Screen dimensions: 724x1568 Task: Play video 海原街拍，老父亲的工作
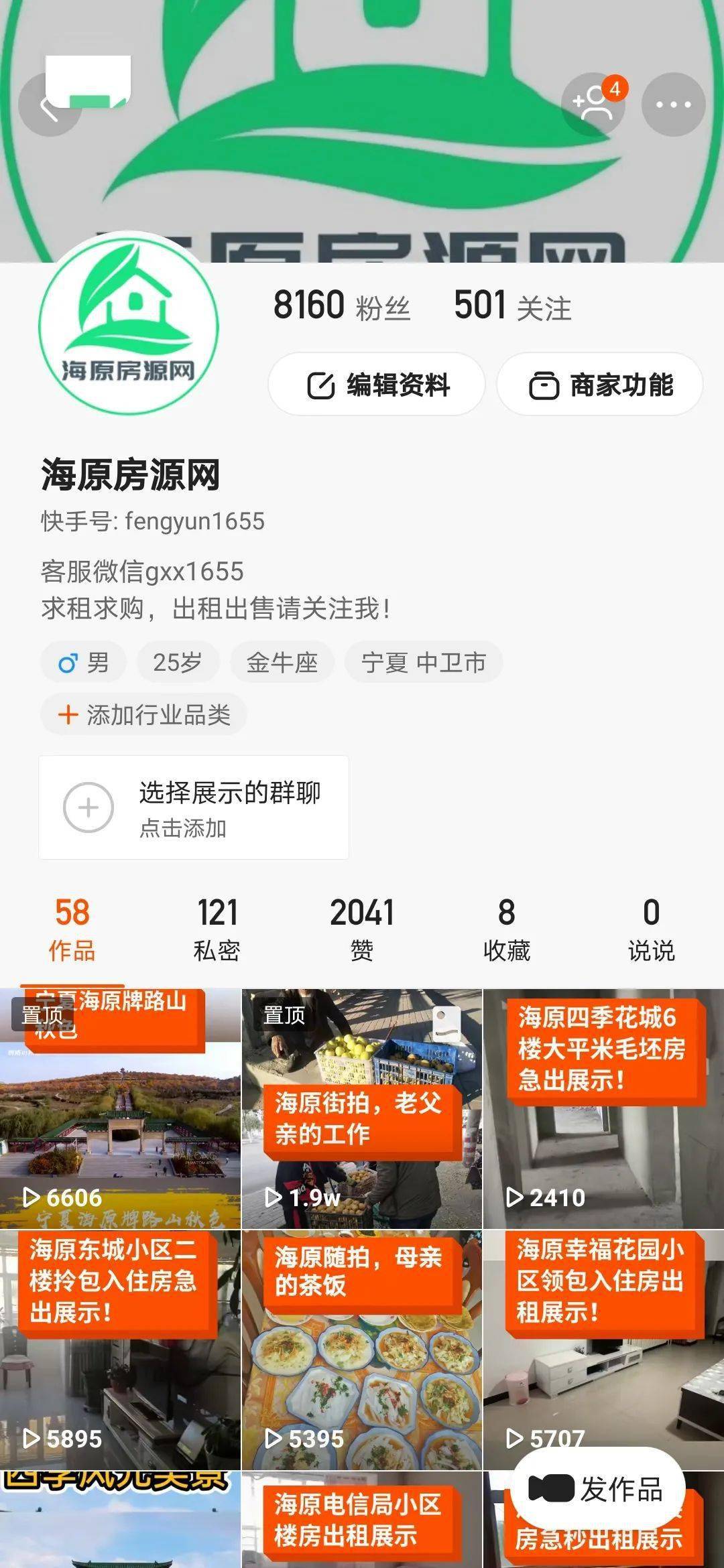point(362,1109)
